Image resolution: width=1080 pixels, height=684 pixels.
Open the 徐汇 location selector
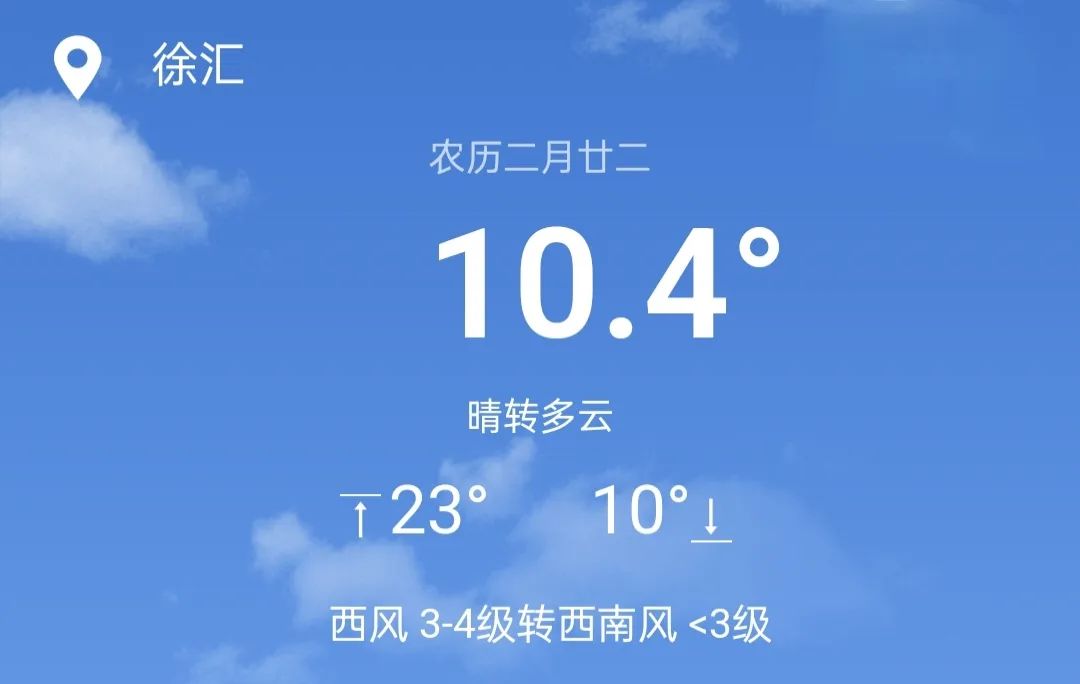point(197,67)
